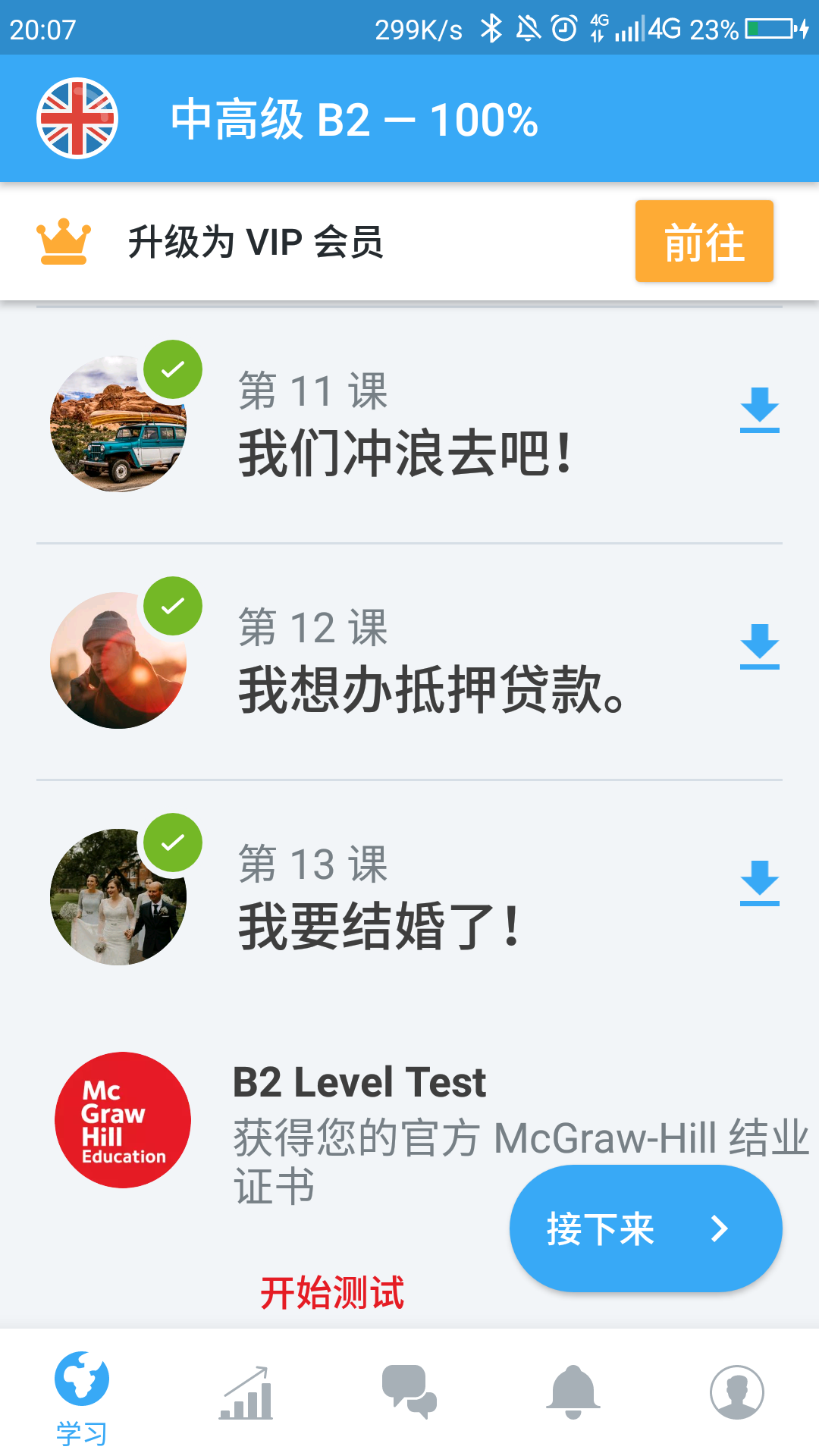Viewport: 819px width, 1456px height.
Task: Switch to the 学习 tab
Action: click(82, 1397)
